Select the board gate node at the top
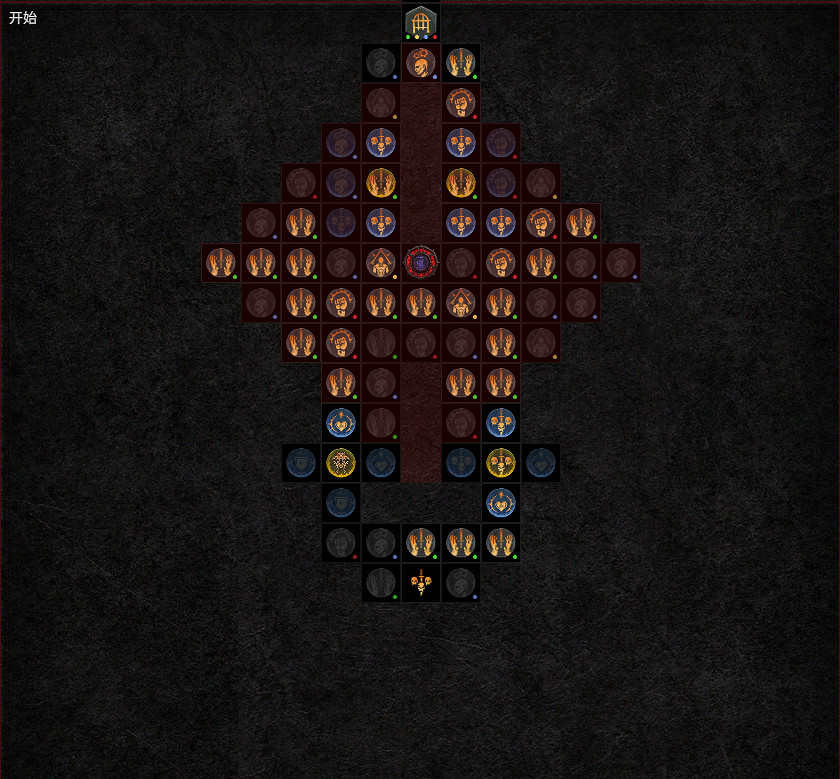The image size is (840, 779). (421, 22)
